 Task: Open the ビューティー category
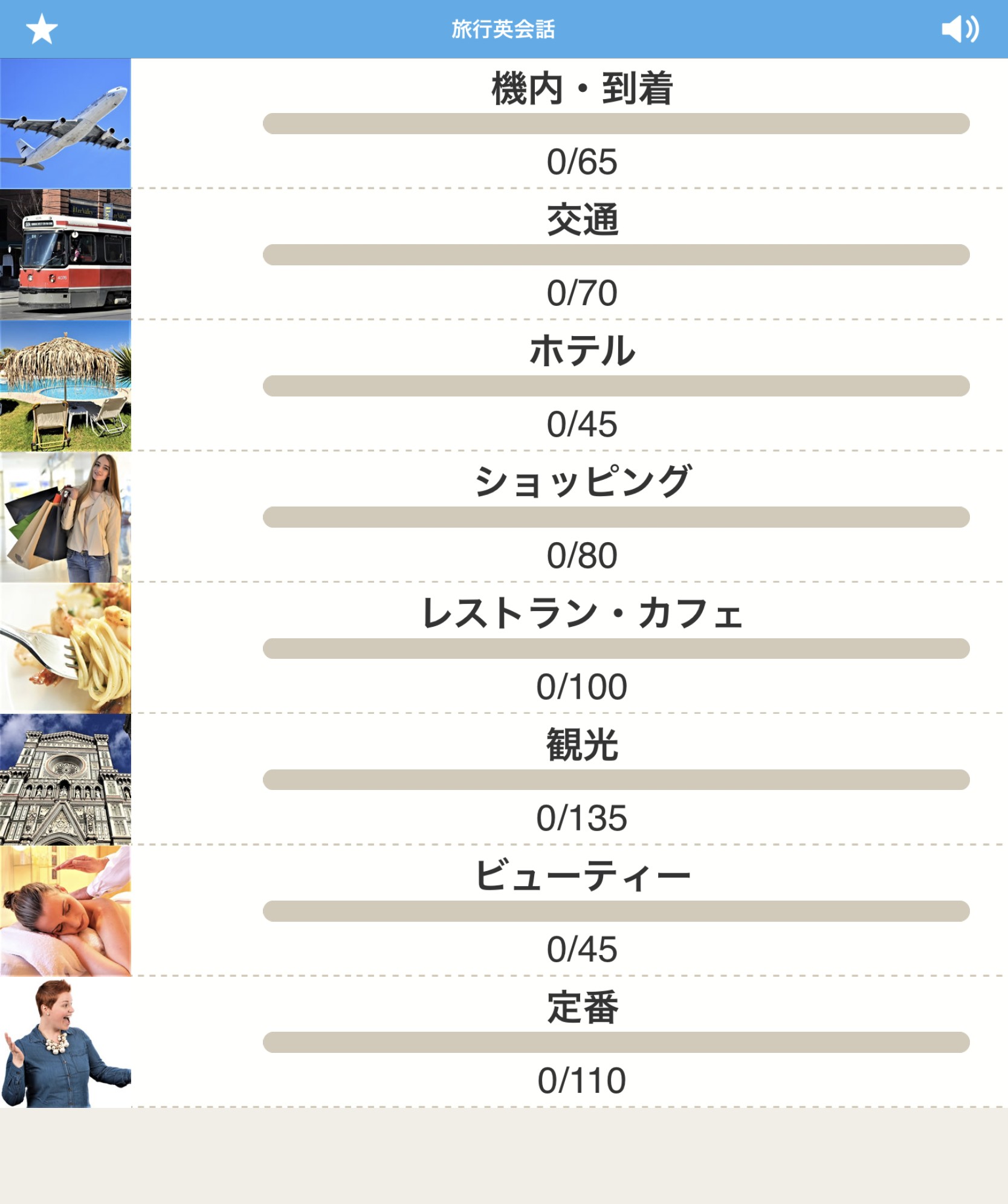click(581, 876)
